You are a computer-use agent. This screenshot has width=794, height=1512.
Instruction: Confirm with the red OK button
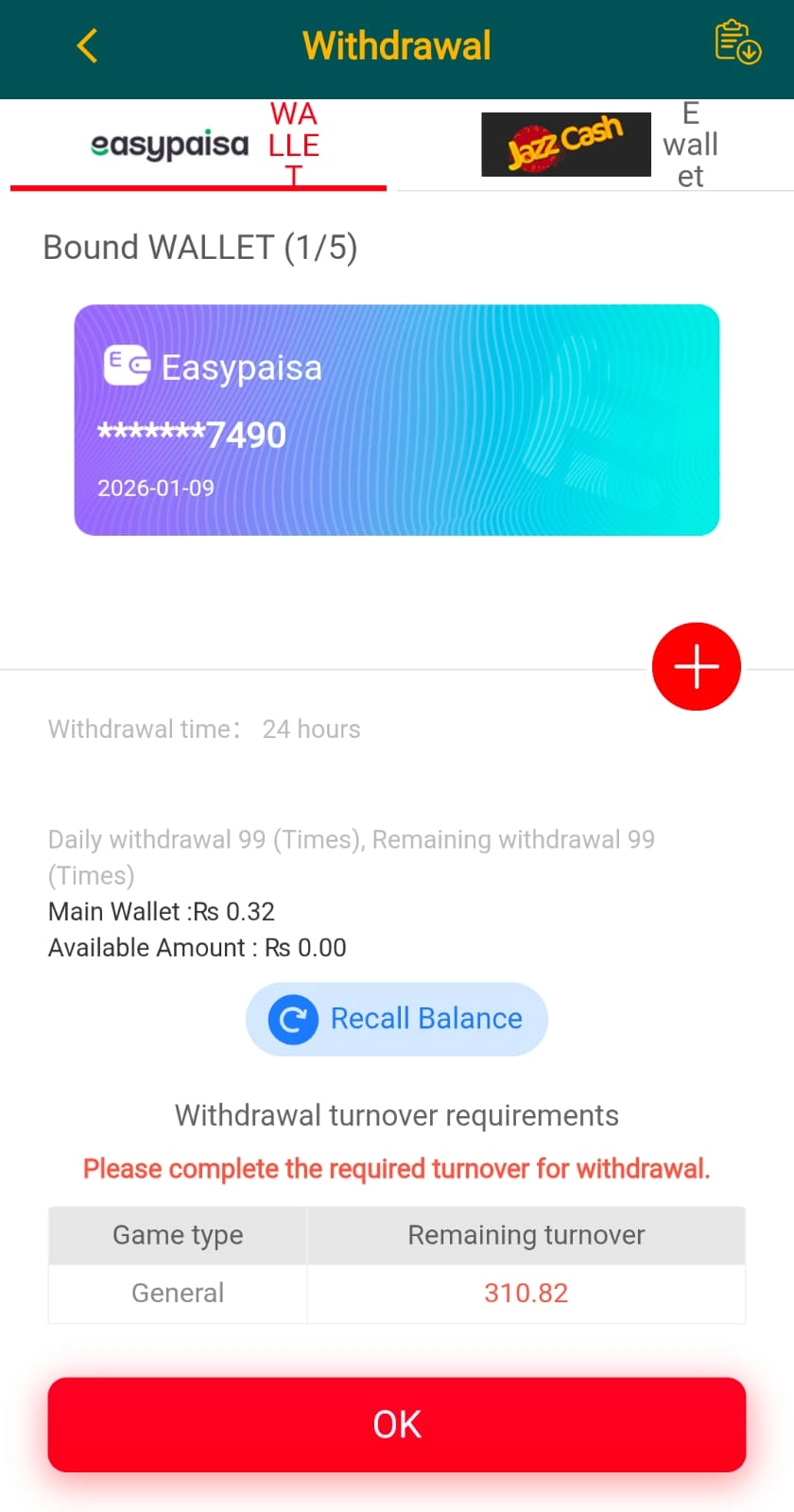click(x=397, y=1424)
